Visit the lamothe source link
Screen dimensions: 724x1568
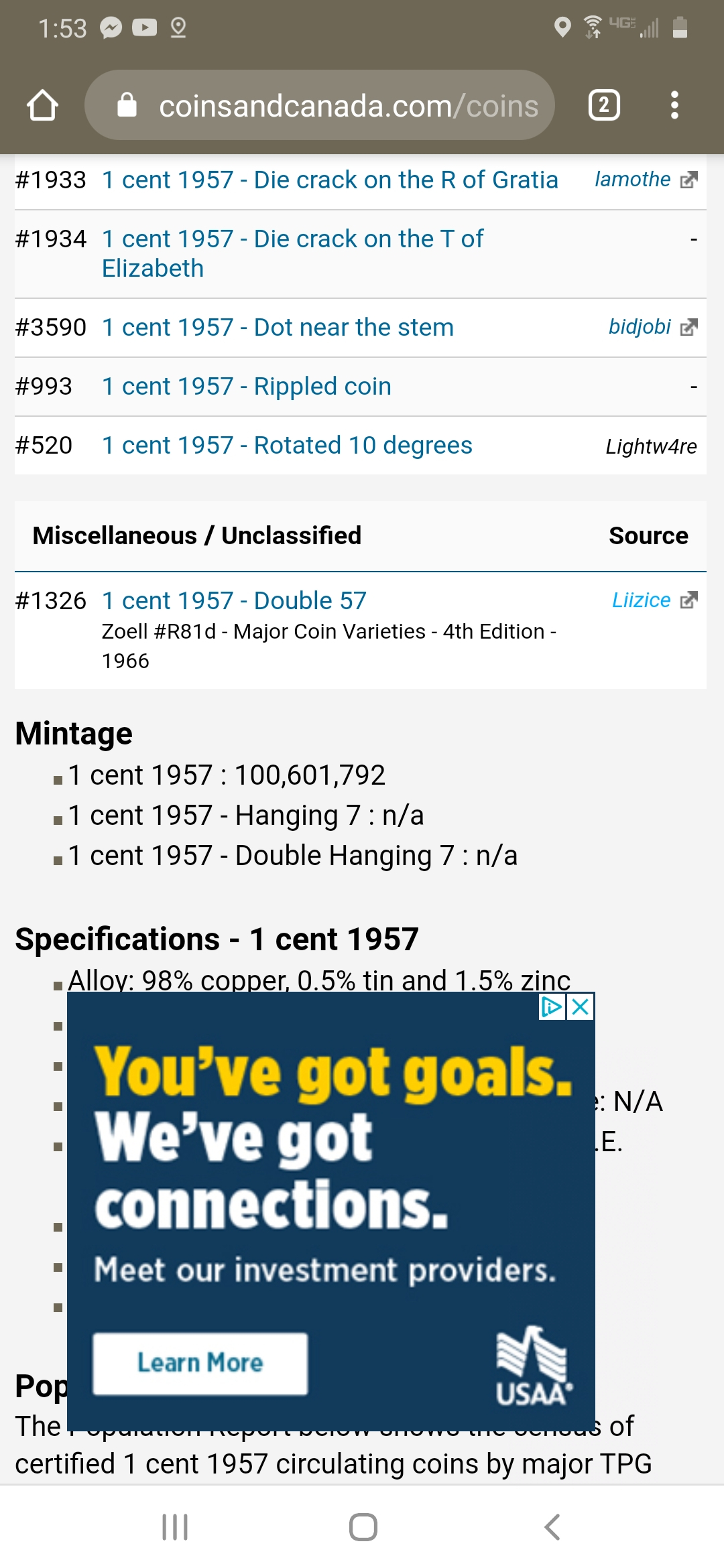pyautogui.click(x=646, y=180)
